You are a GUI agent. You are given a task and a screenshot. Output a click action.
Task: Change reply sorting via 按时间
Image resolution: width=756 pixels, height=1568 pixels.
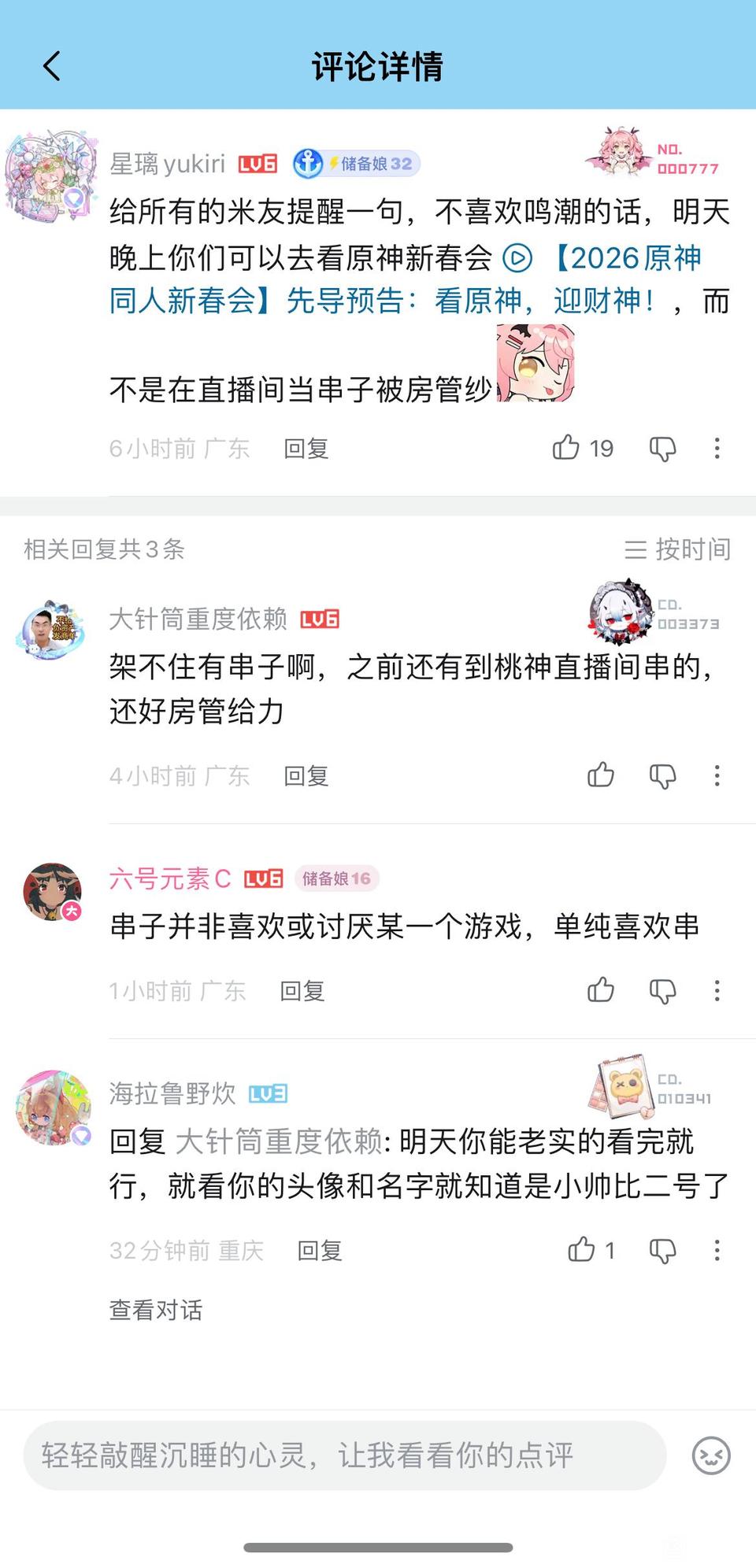point(678,549)
